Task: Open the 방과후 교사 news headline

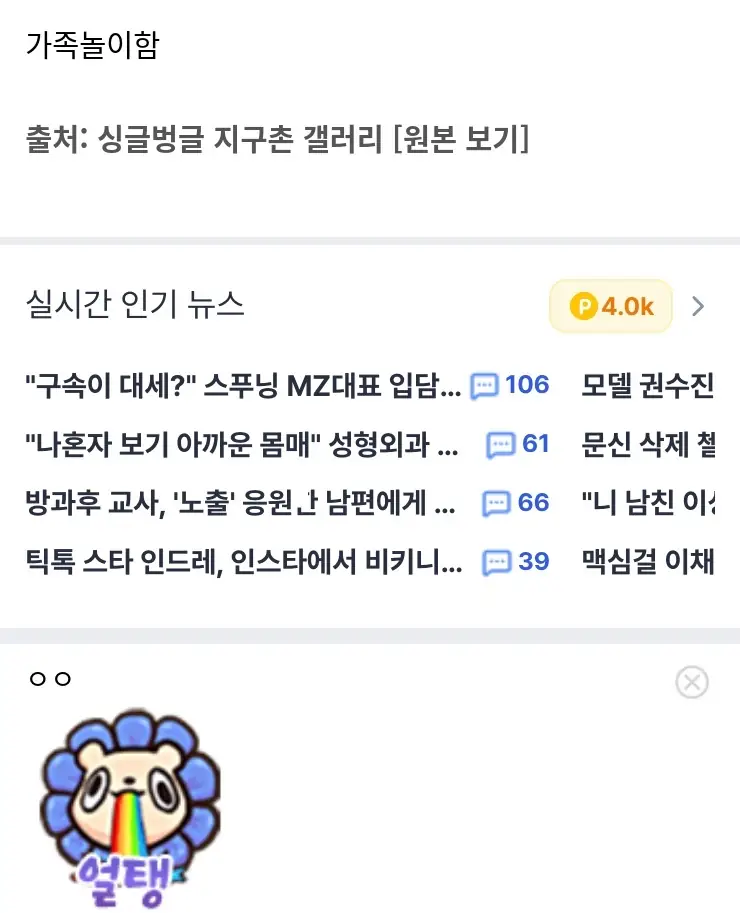Action: 240,503
